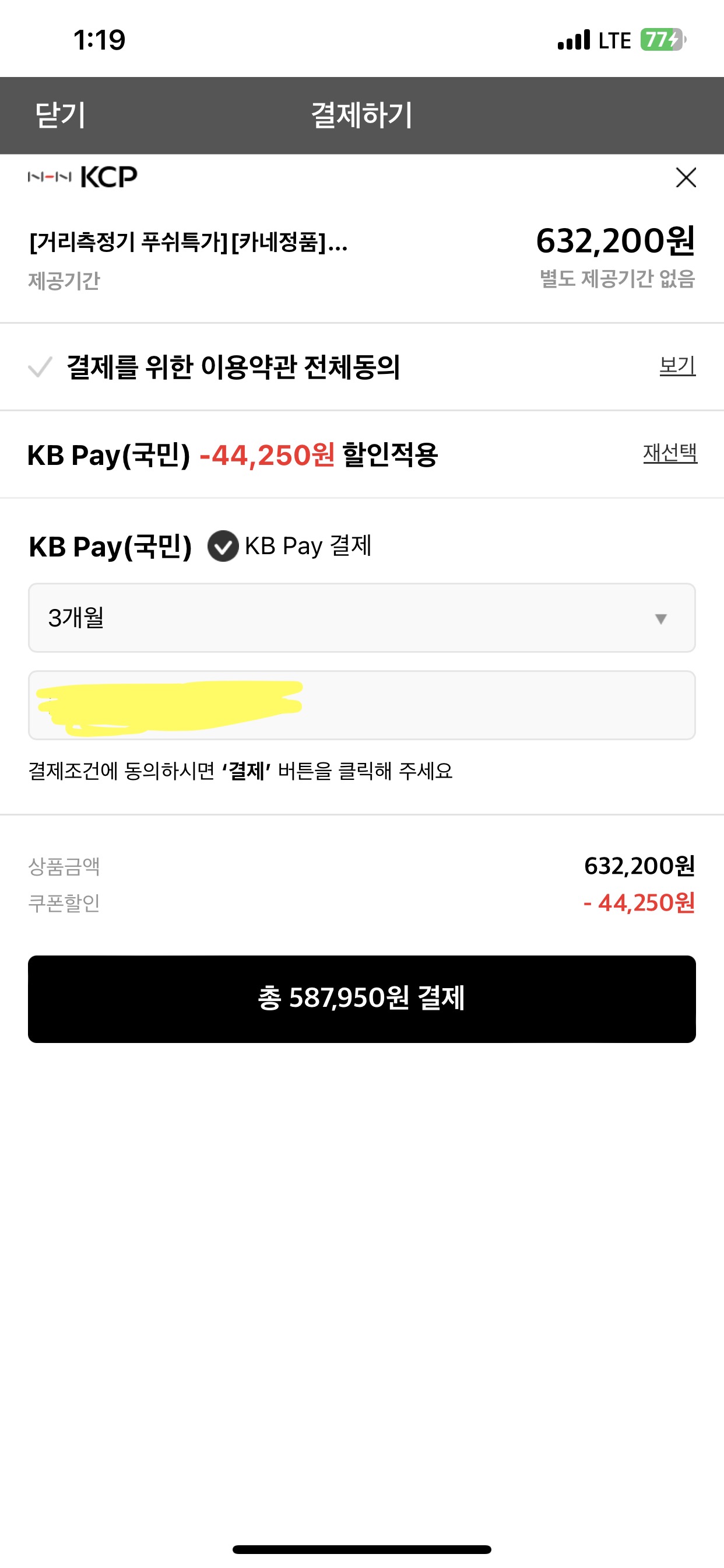Open the 3개월 installment dropdown

(x=362, y=618)
